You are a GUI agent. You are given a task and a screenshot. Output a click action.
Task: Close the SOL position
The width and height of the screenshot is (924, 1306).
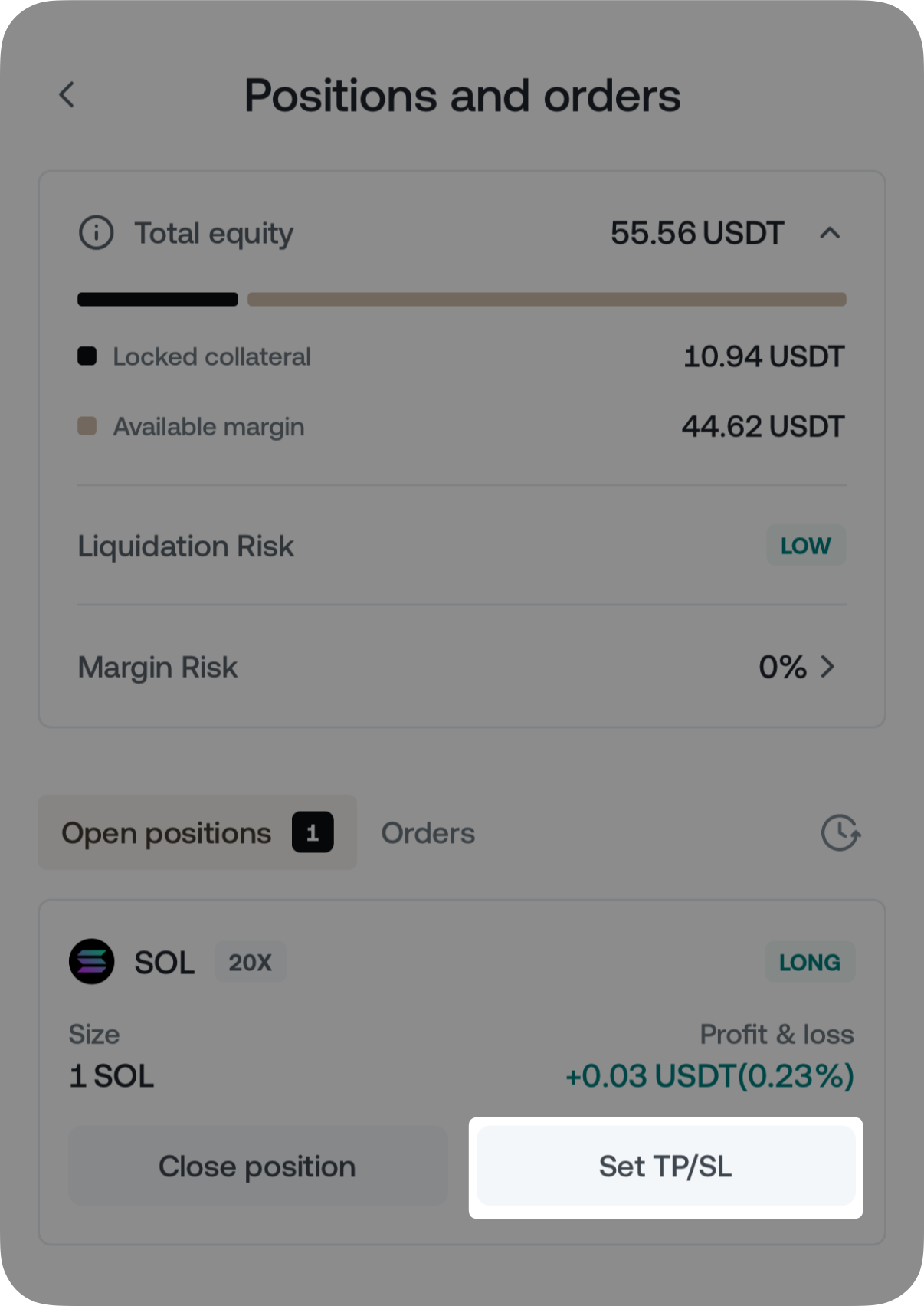[x=257, y=1166]
